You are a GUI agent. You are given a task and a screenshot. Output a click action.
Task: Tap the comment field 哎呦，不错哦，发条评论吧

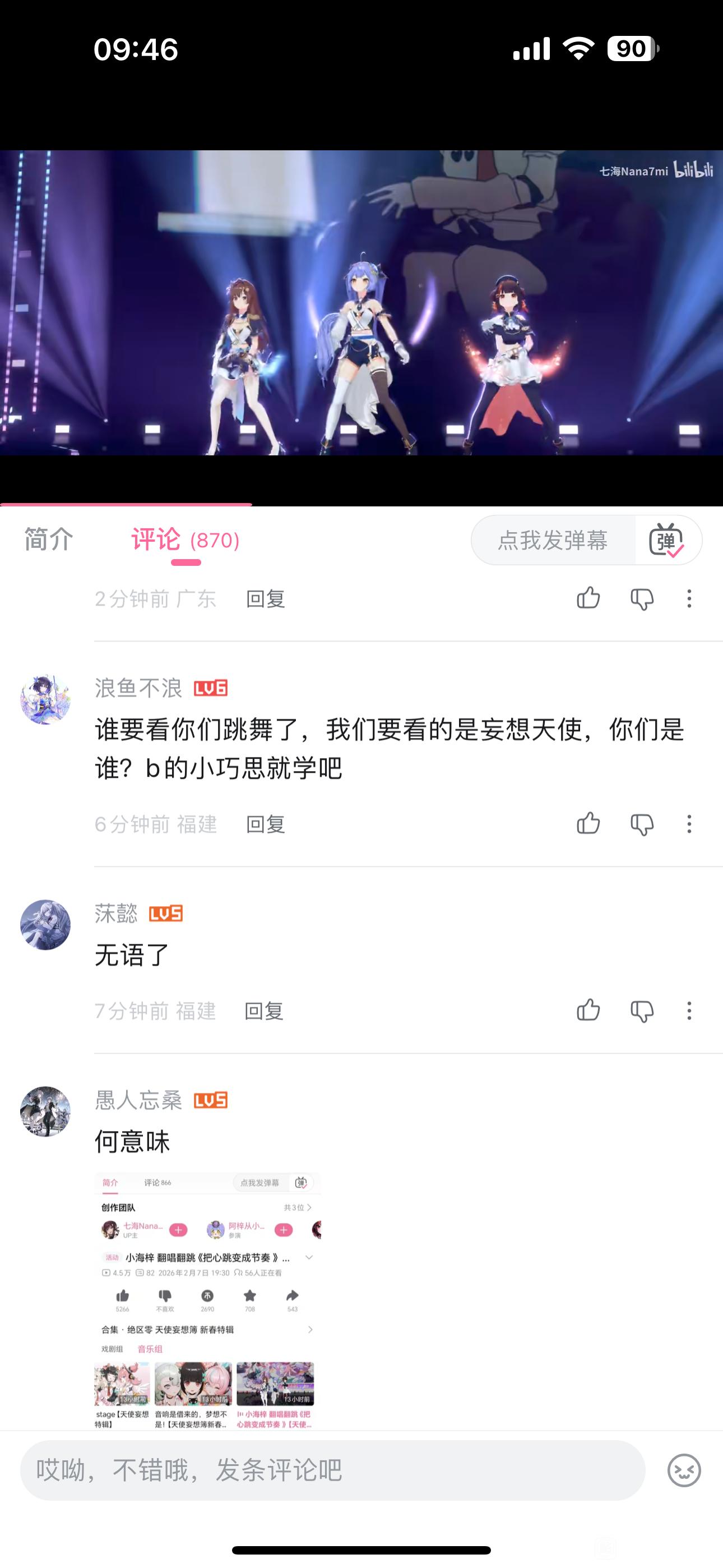[332, 1470]
